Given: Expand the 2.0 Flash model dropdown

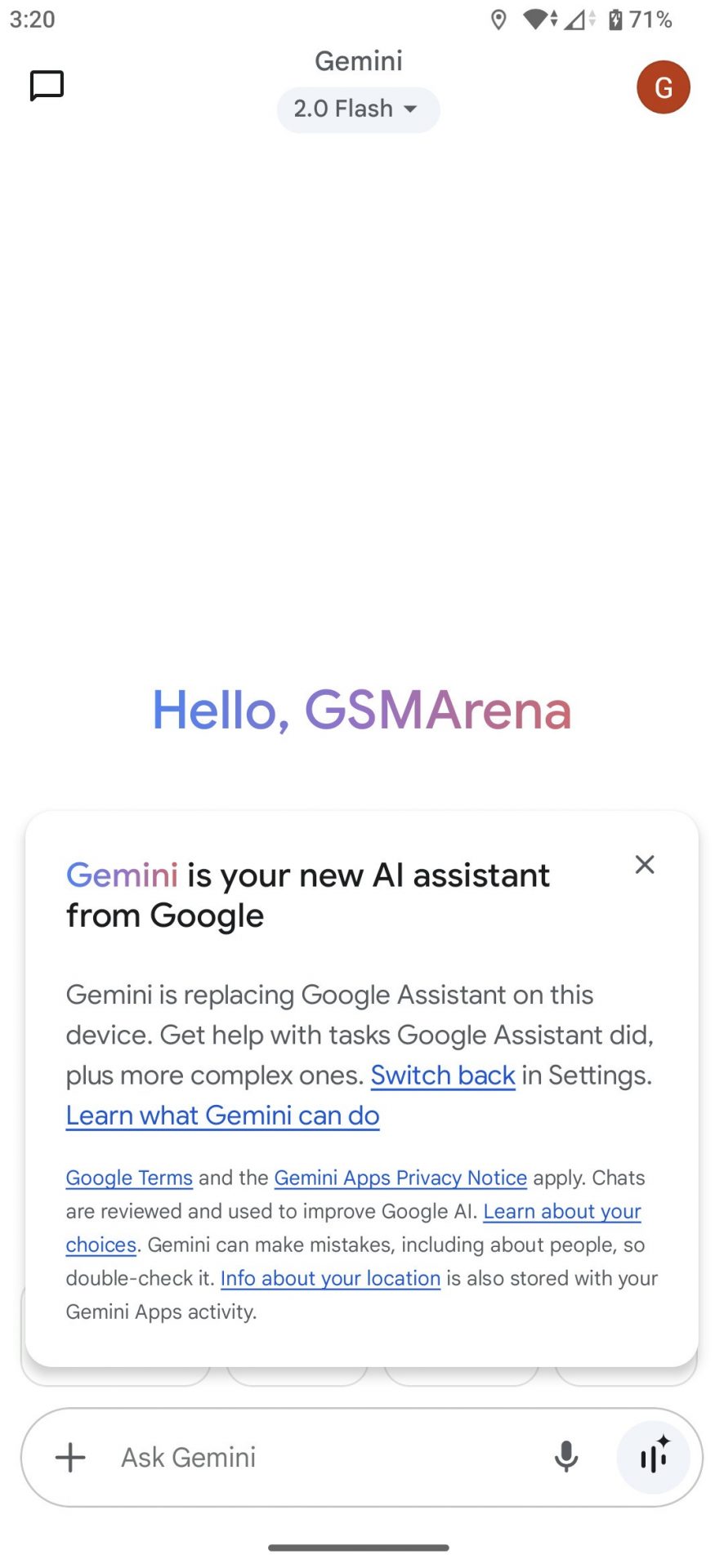Looking at the screenshot, I should click(x=357, y=109).
